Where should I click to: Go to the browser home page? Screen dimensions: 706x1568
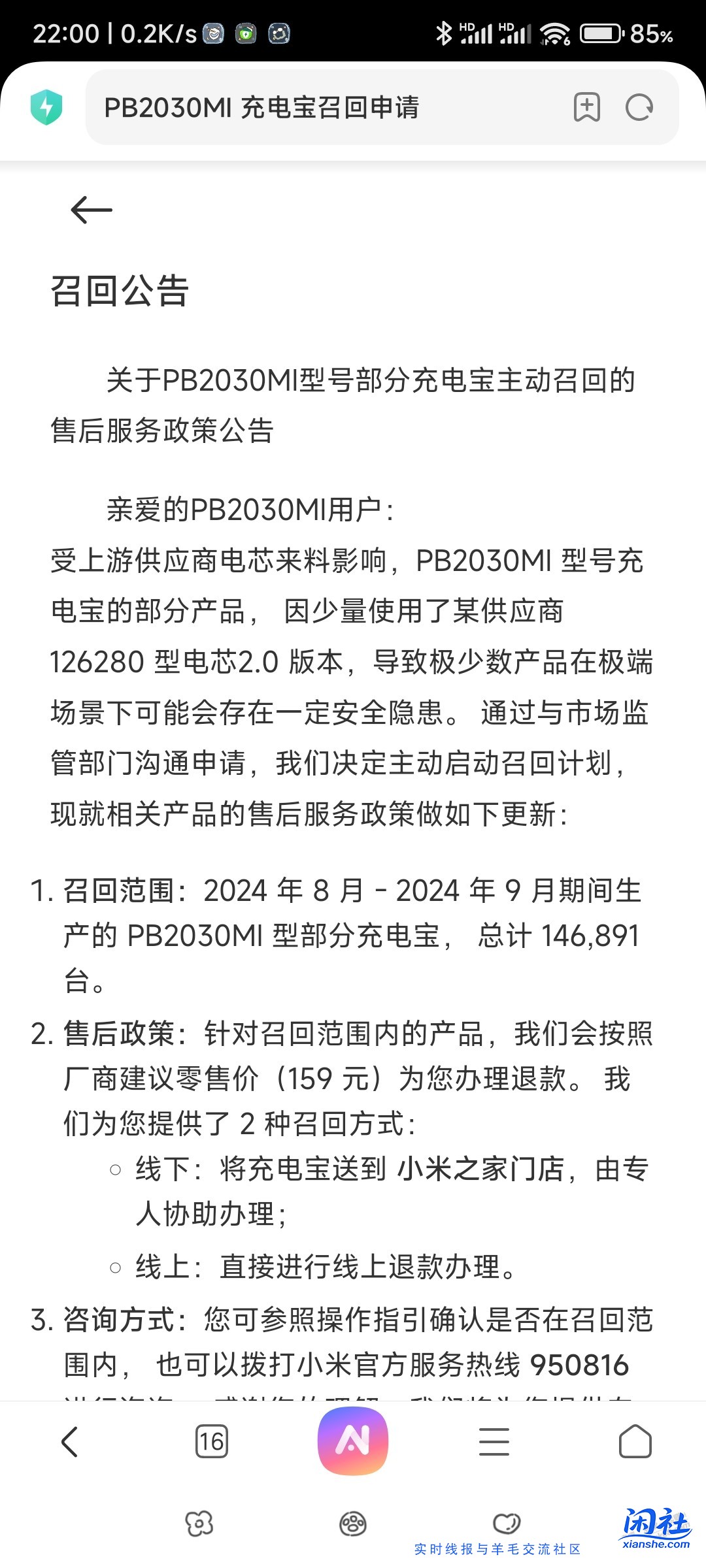point(635,1441)
